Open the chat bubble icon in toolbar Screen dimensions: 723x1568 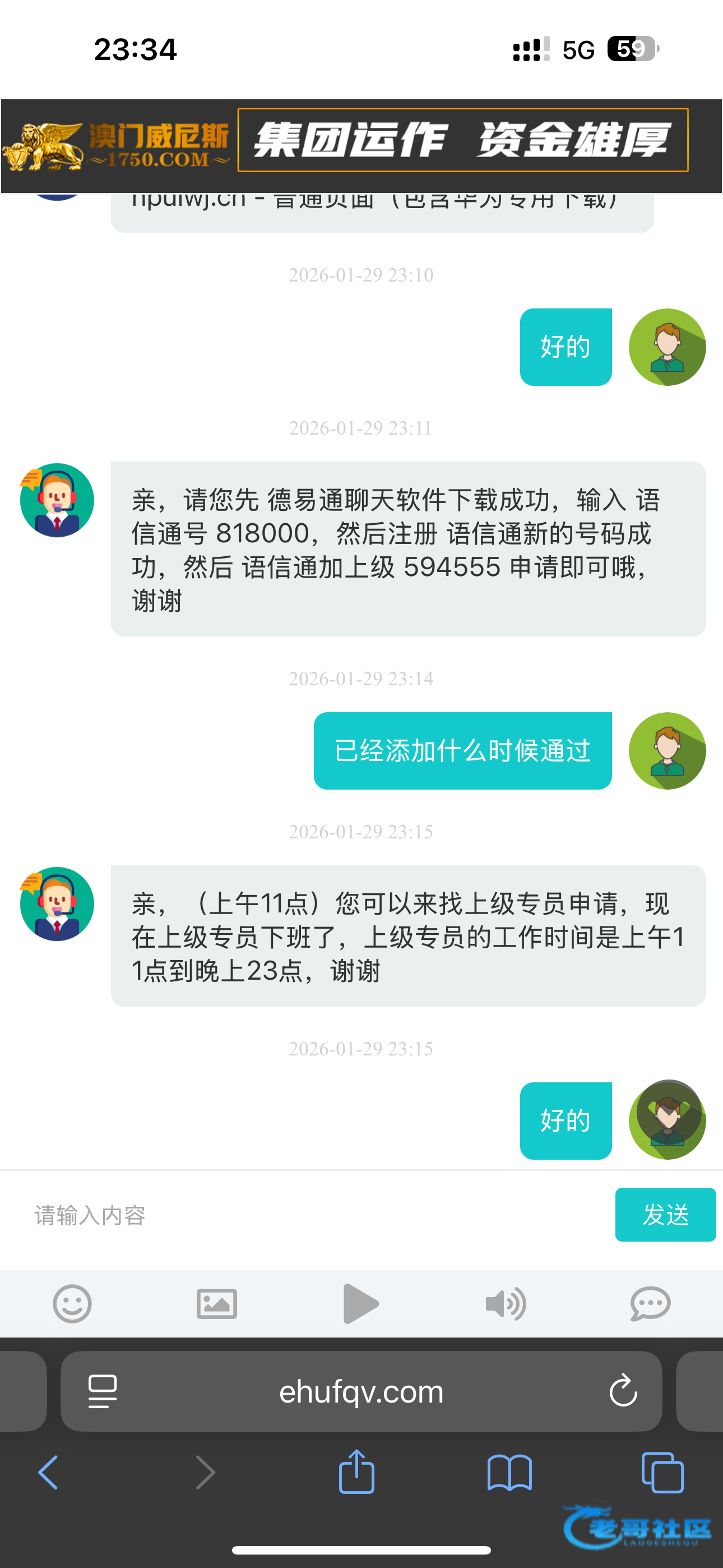pos(650,1304)
